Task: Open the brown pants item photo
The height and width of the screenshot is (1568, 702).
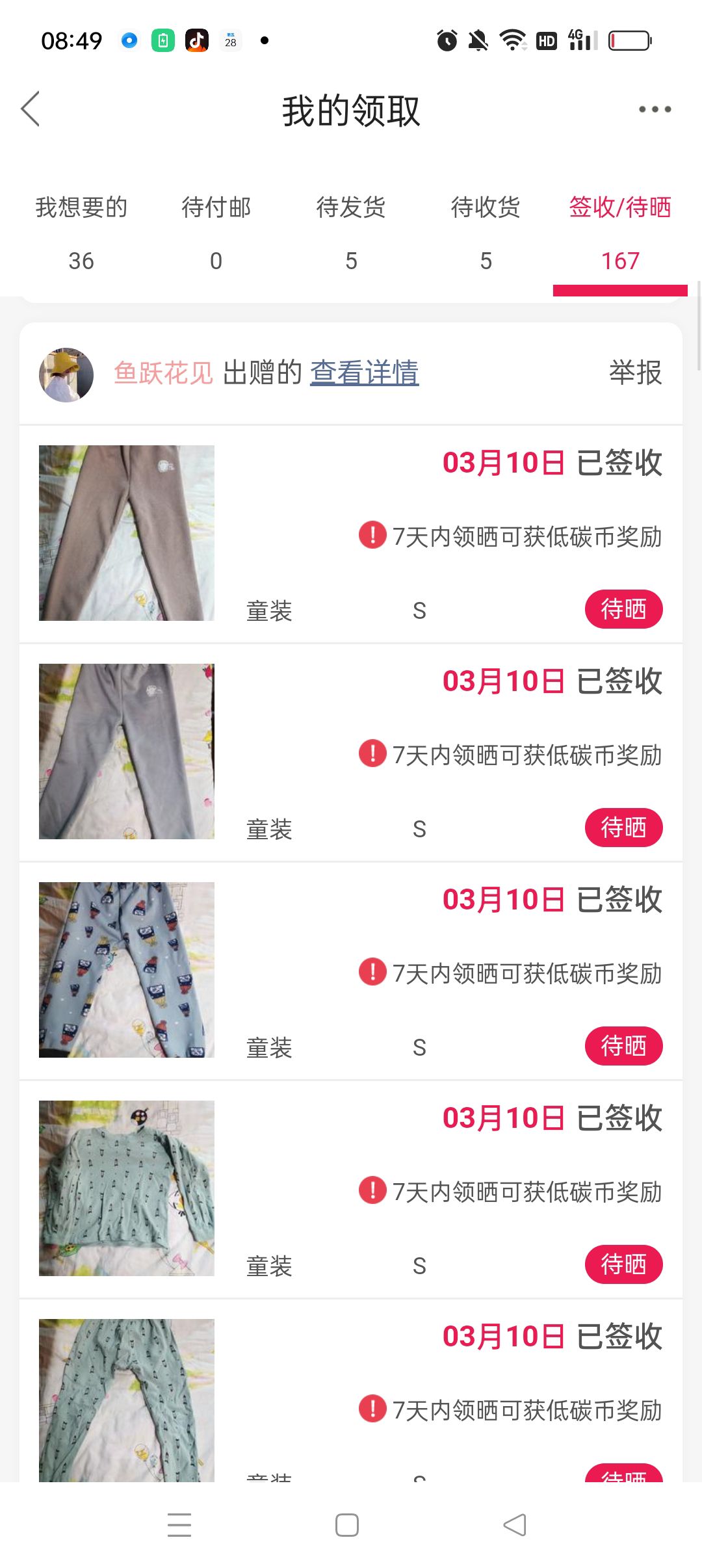Action: [127, 533]
